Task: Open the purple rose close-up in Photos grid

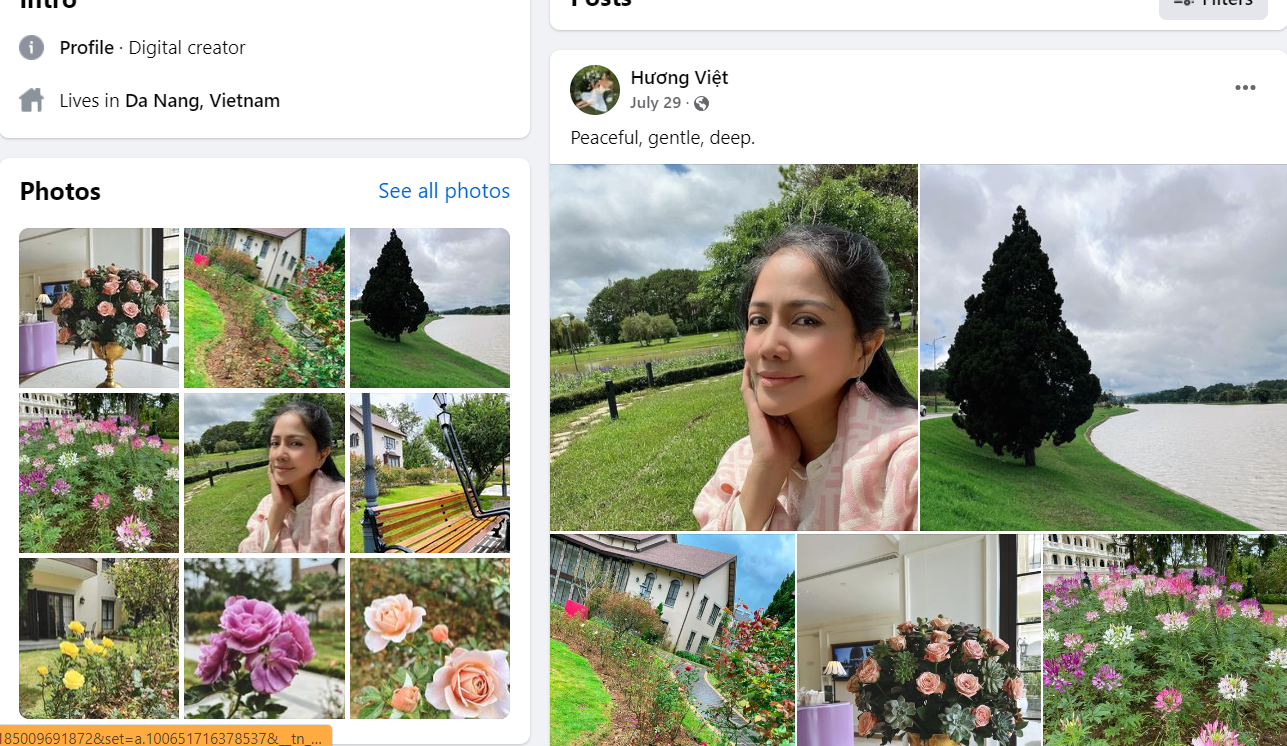Action: (264, 638)
